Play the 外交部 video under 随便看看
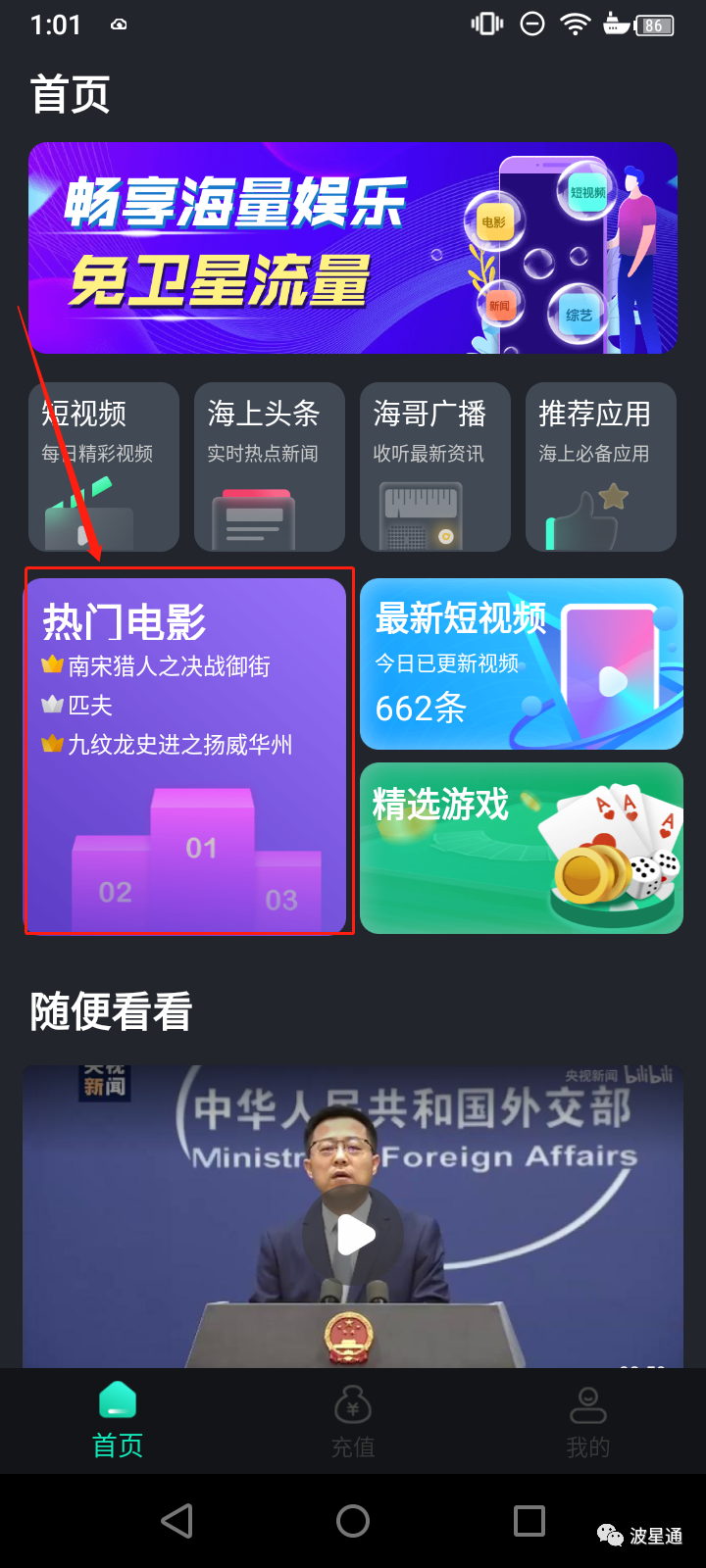Viewport: 706px width, 1568px height. [353, 1235]
